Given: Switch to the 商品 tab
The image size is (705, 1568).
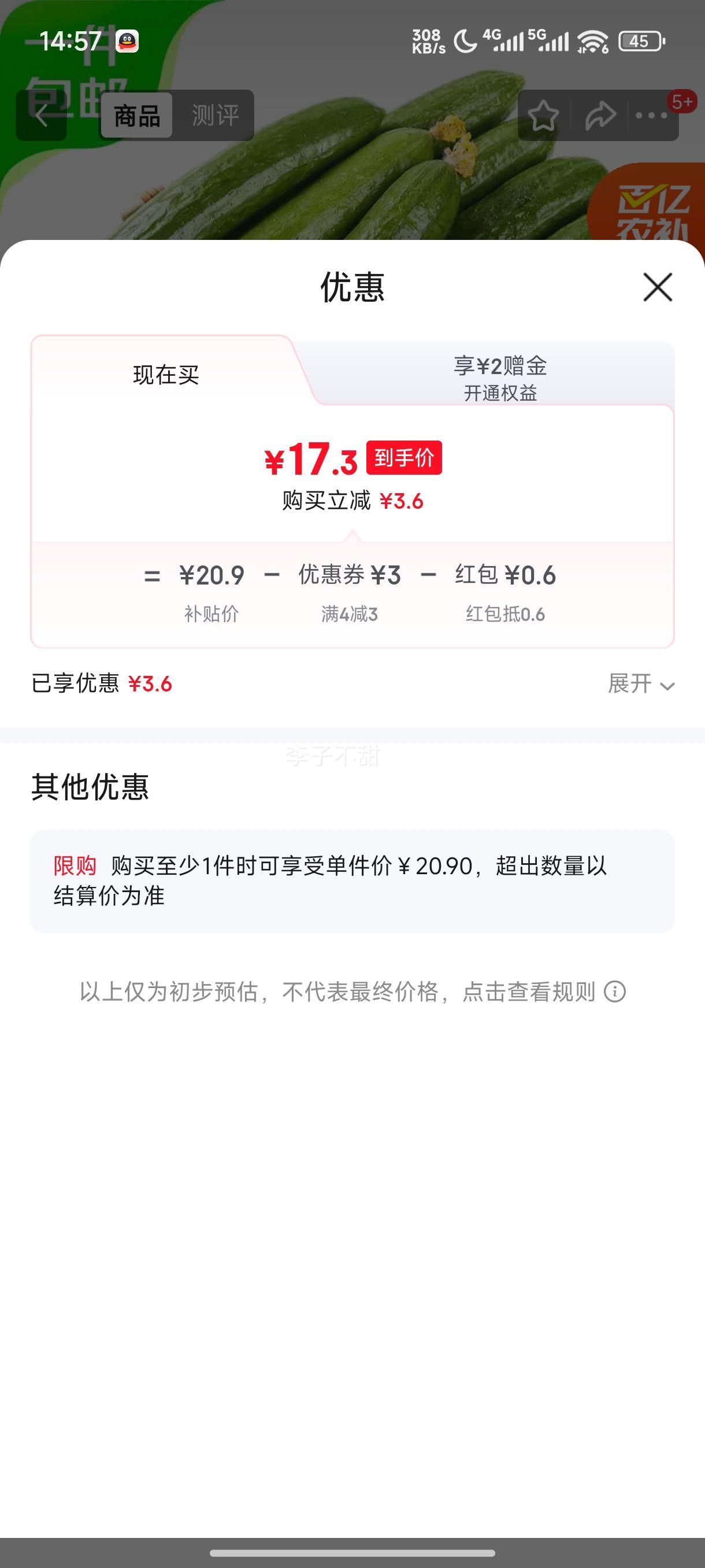Looking at the screenshot, I should (137, 116).
